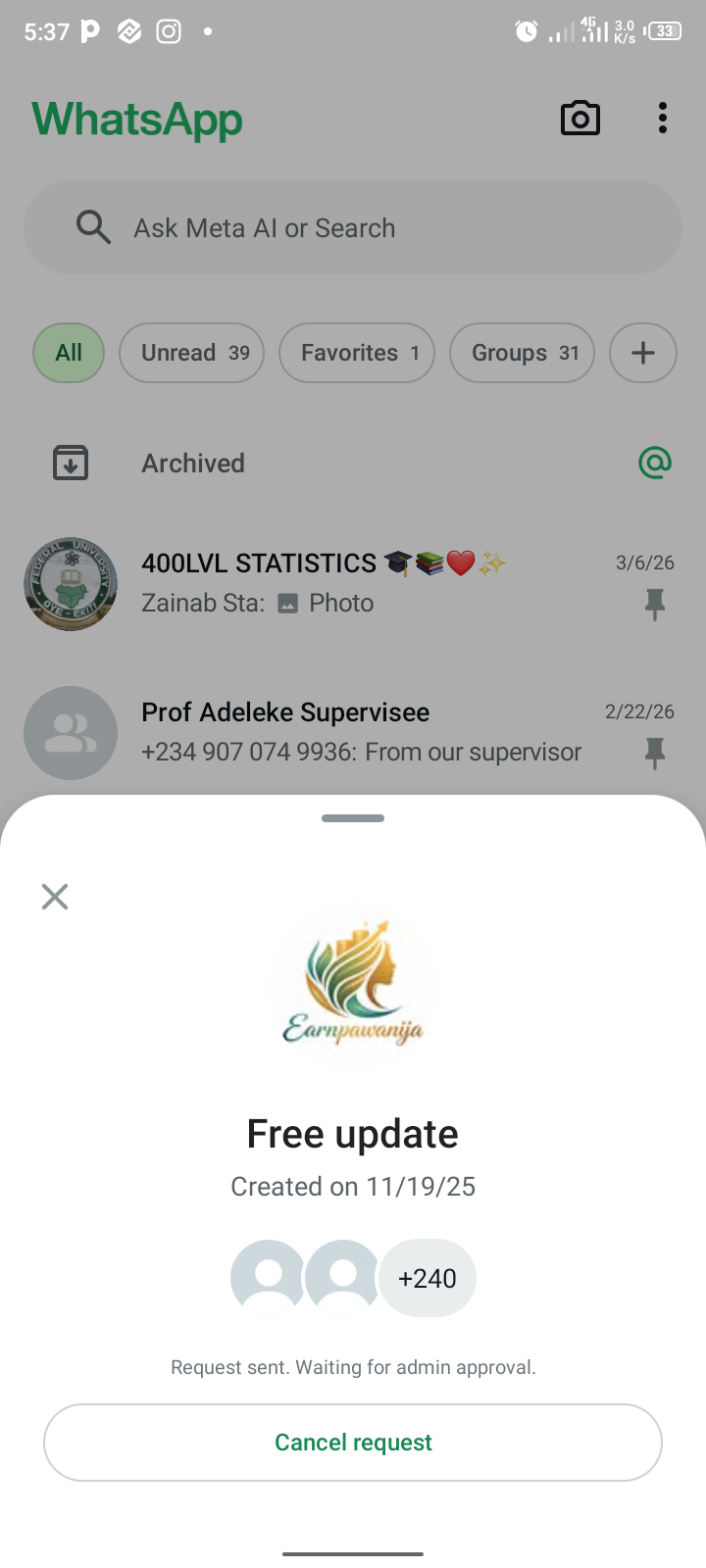View the +240 group members

tap(428, 1278)
